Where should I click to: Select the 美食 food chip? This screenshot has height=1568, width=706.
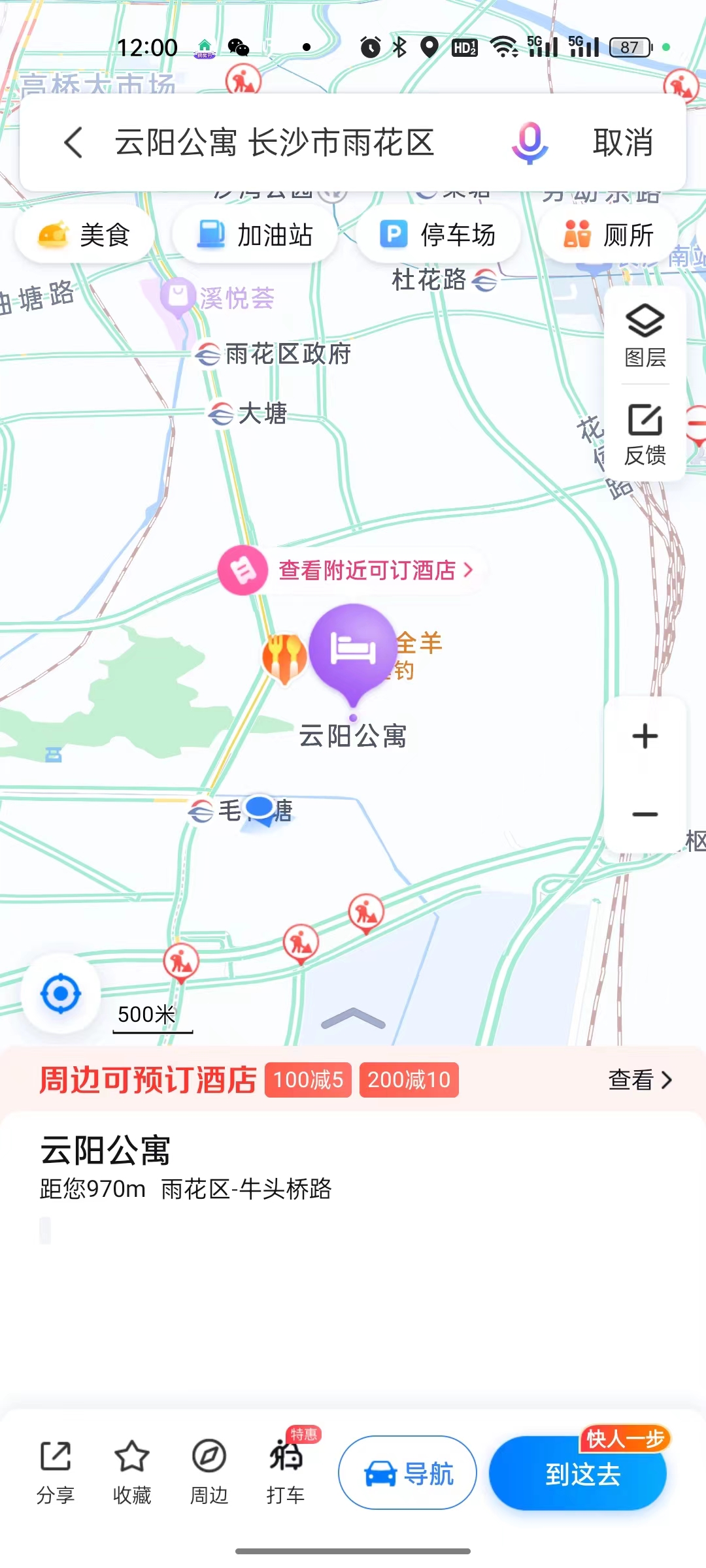pyautogui.click(x=85, y=235)
